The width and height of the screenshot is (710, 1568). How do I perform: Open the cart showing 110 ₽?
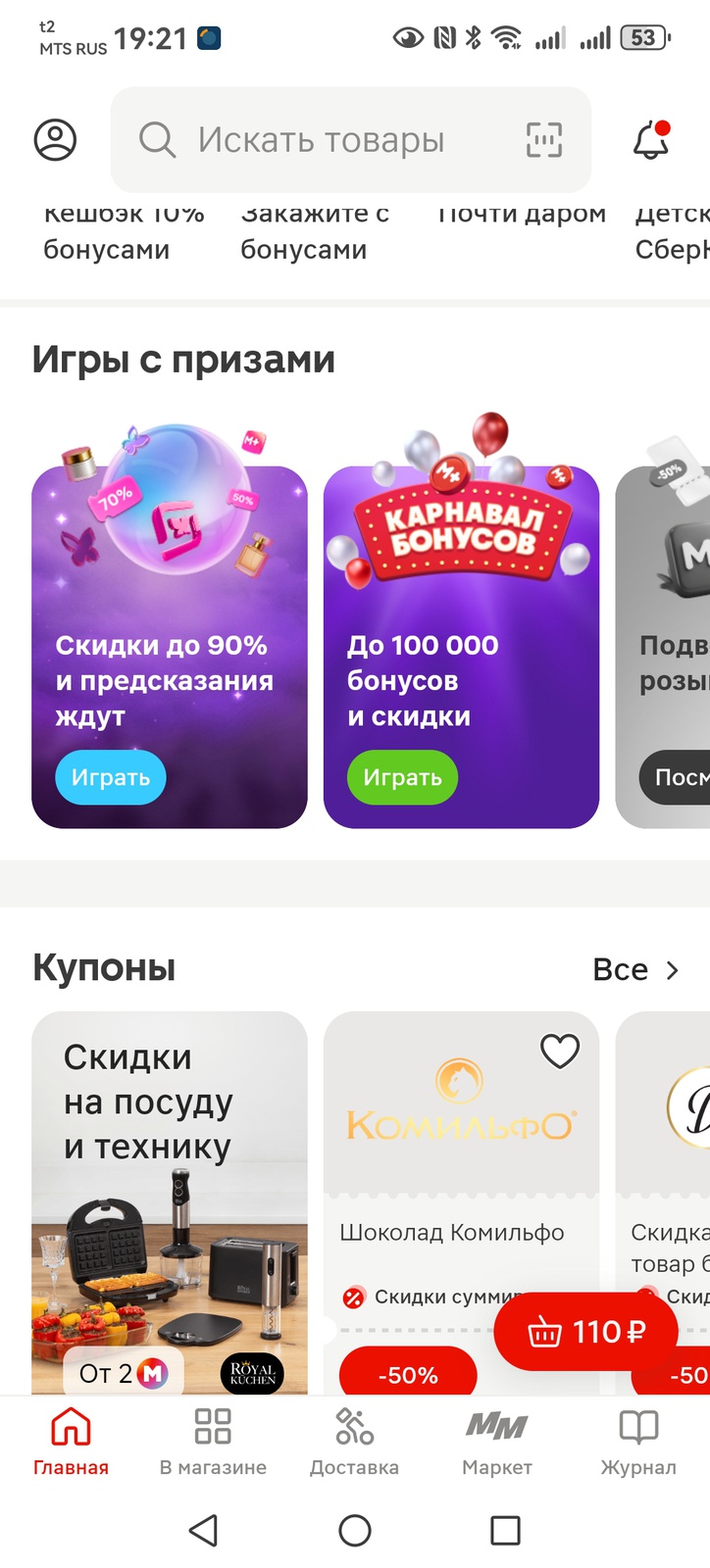pos(586,1331)
